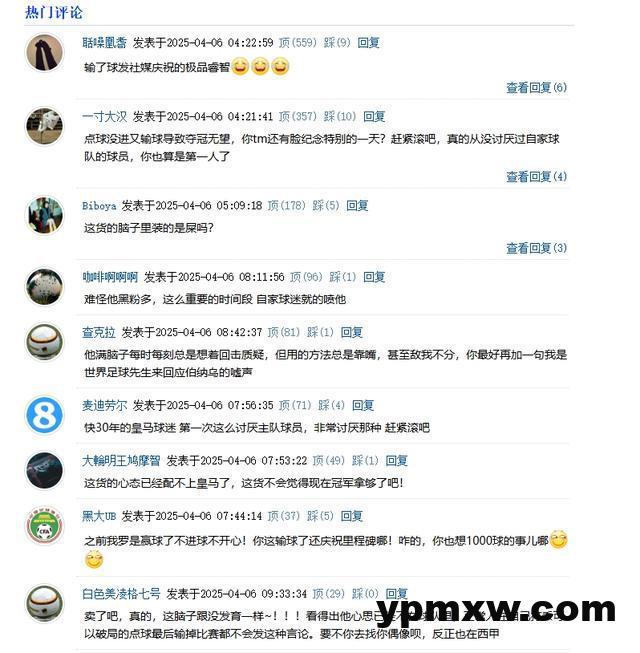See the 3 replies under Biboya's comment
The image size is (640, 653).
click(536, 248)
